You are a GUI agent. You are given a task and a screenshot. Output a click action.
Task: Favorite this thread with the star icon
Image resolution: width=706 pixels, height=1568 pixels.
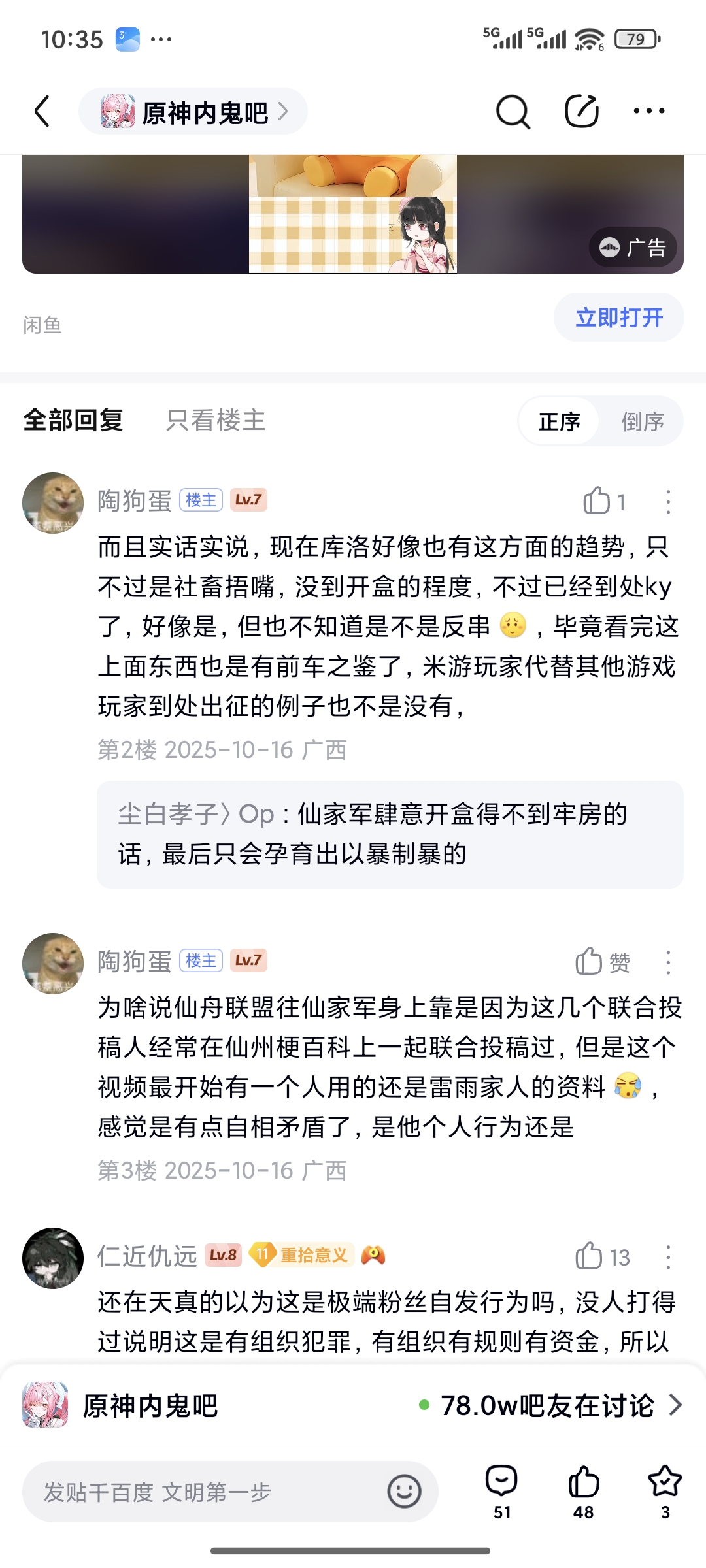(x=665, y=1492)
